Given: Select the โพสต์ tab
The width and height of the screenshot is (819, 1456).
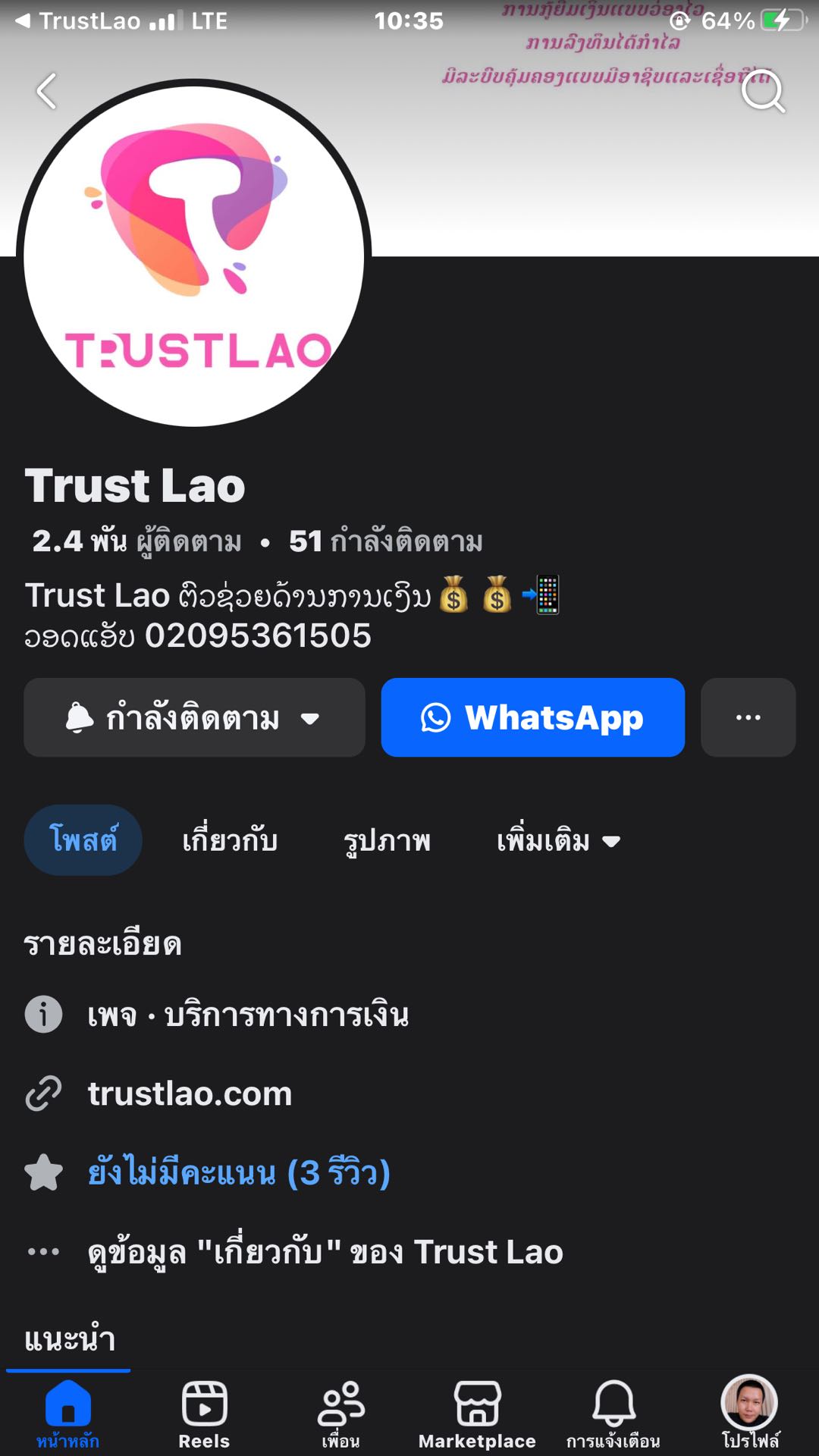Looking at the screenshot, I should [x=83, y=840].
